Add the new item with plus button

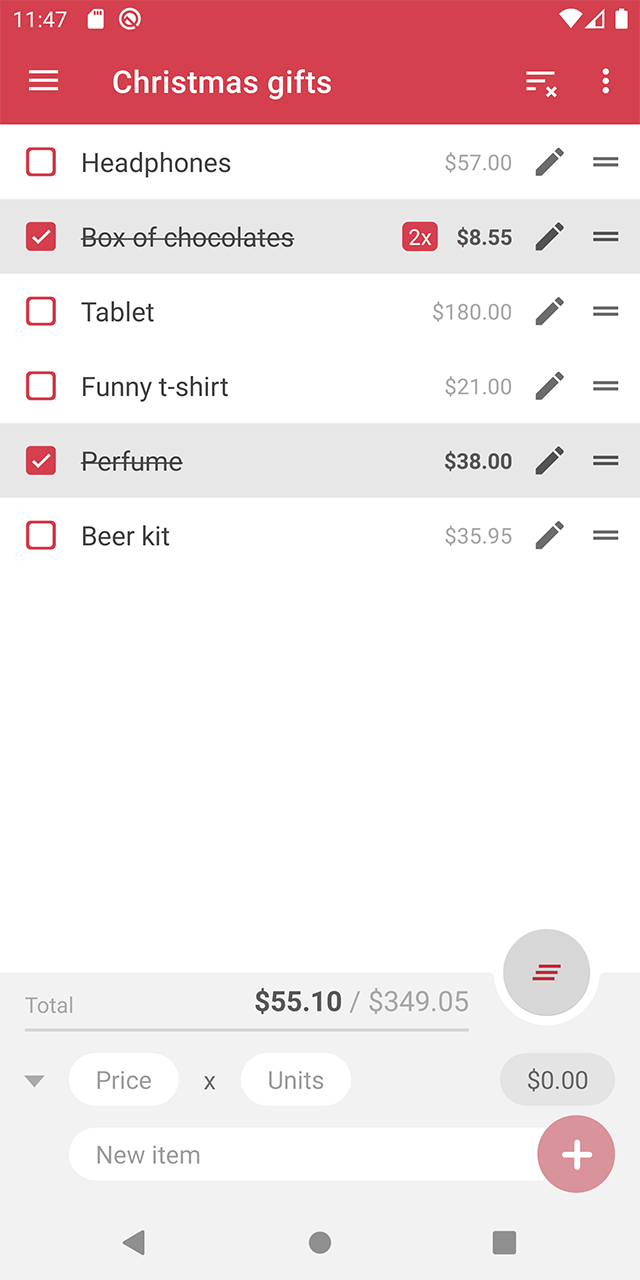coord(576,1155)
